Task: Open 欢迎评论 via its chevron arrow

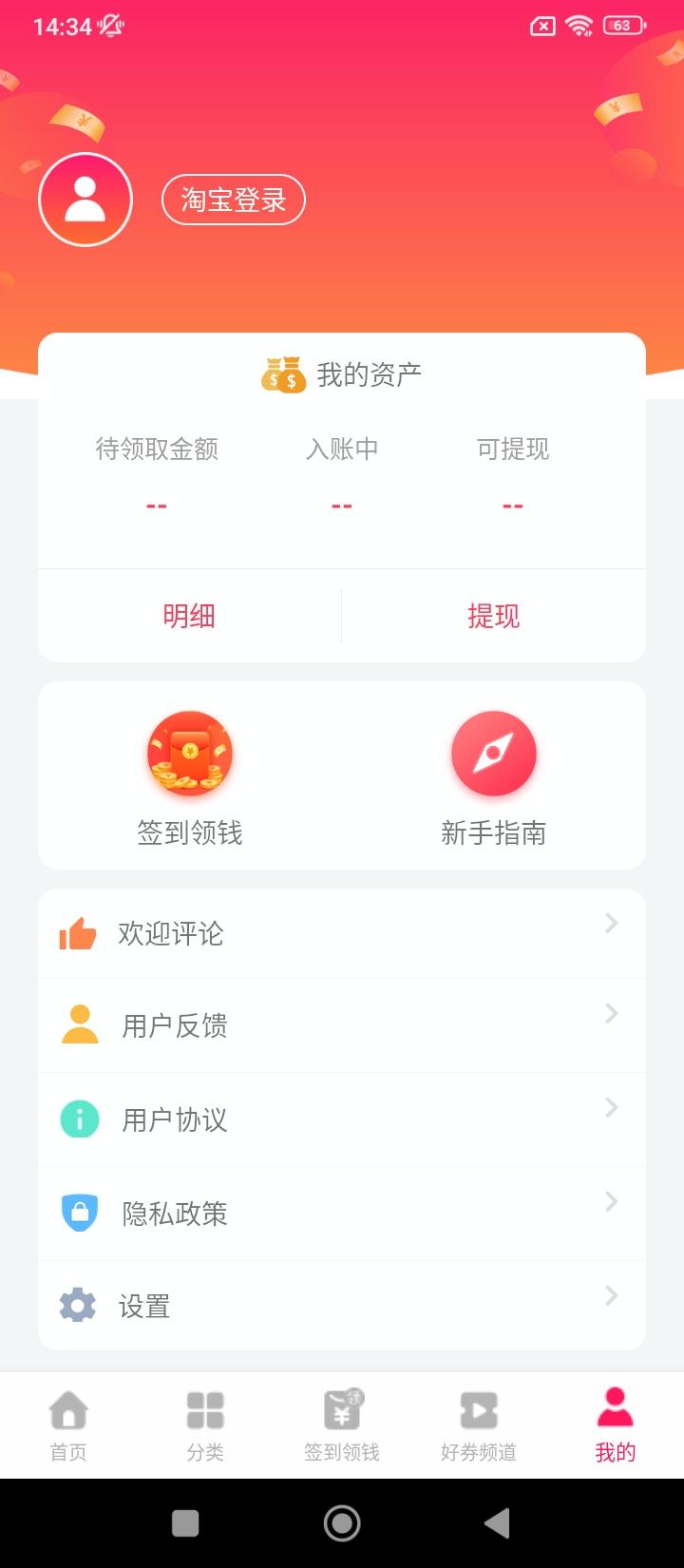Action: coord(611,923)
